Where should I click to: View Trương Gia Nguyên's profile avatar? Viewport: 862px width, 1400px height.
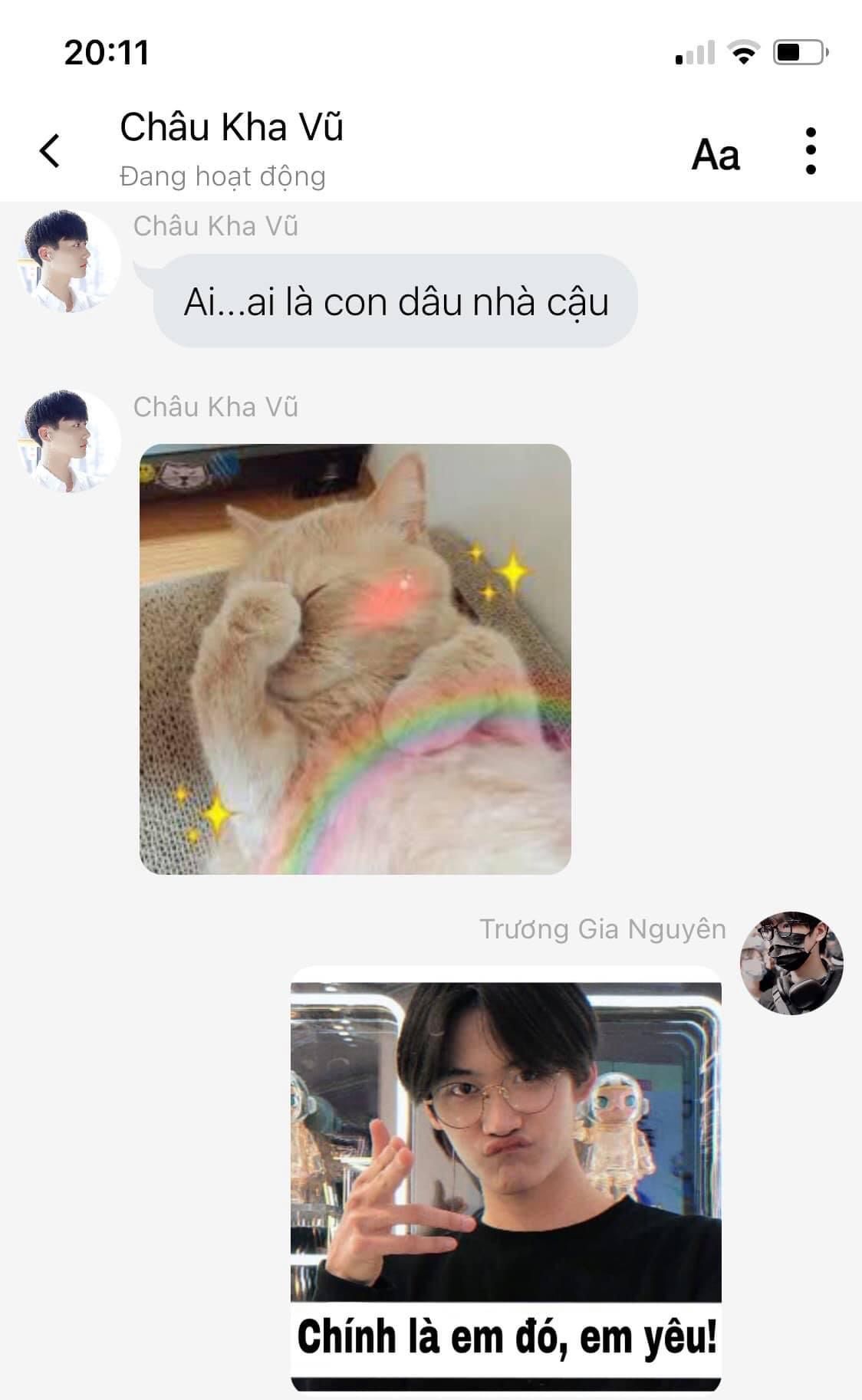[x=791, y=964]
